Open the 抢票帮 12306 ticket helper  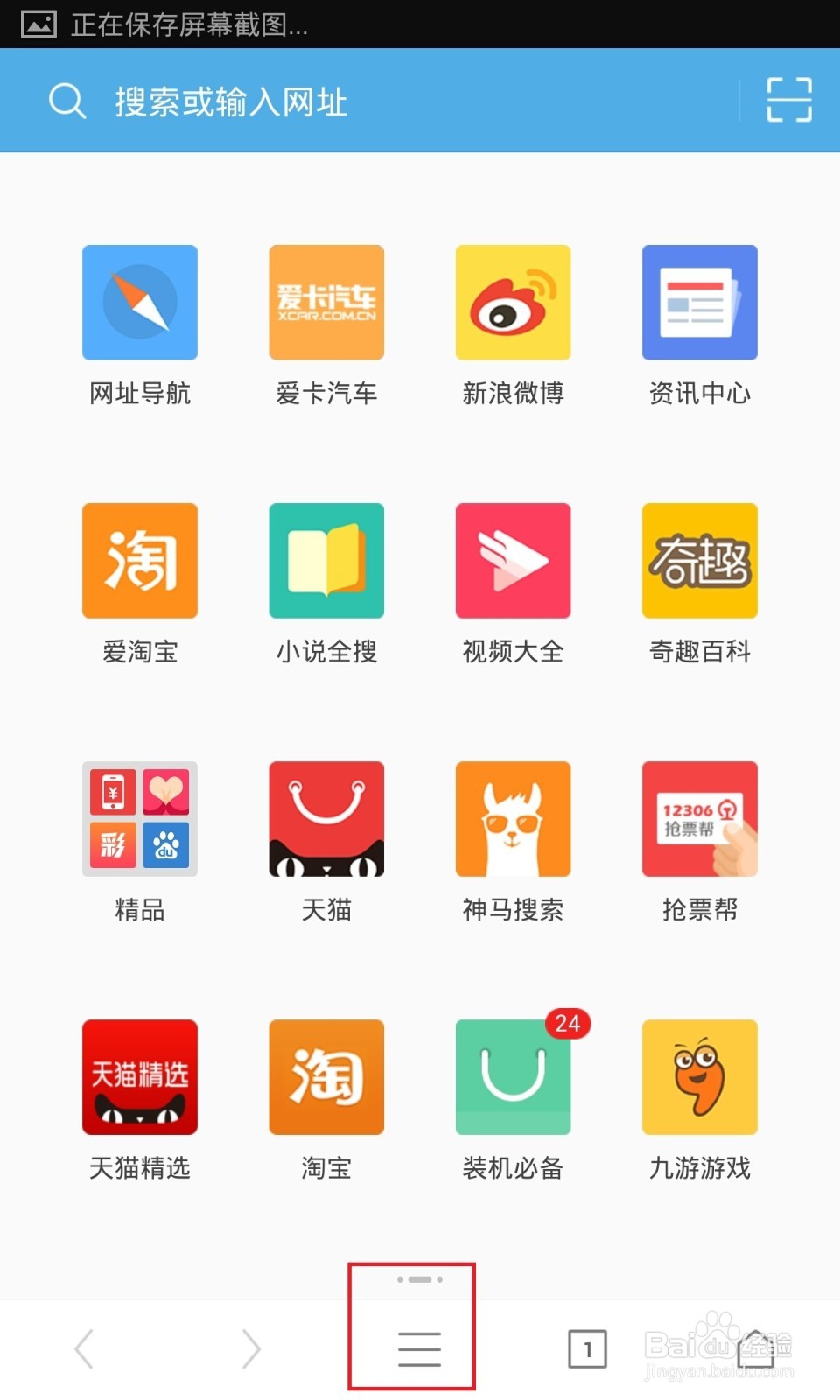click(x=699, y=819)
